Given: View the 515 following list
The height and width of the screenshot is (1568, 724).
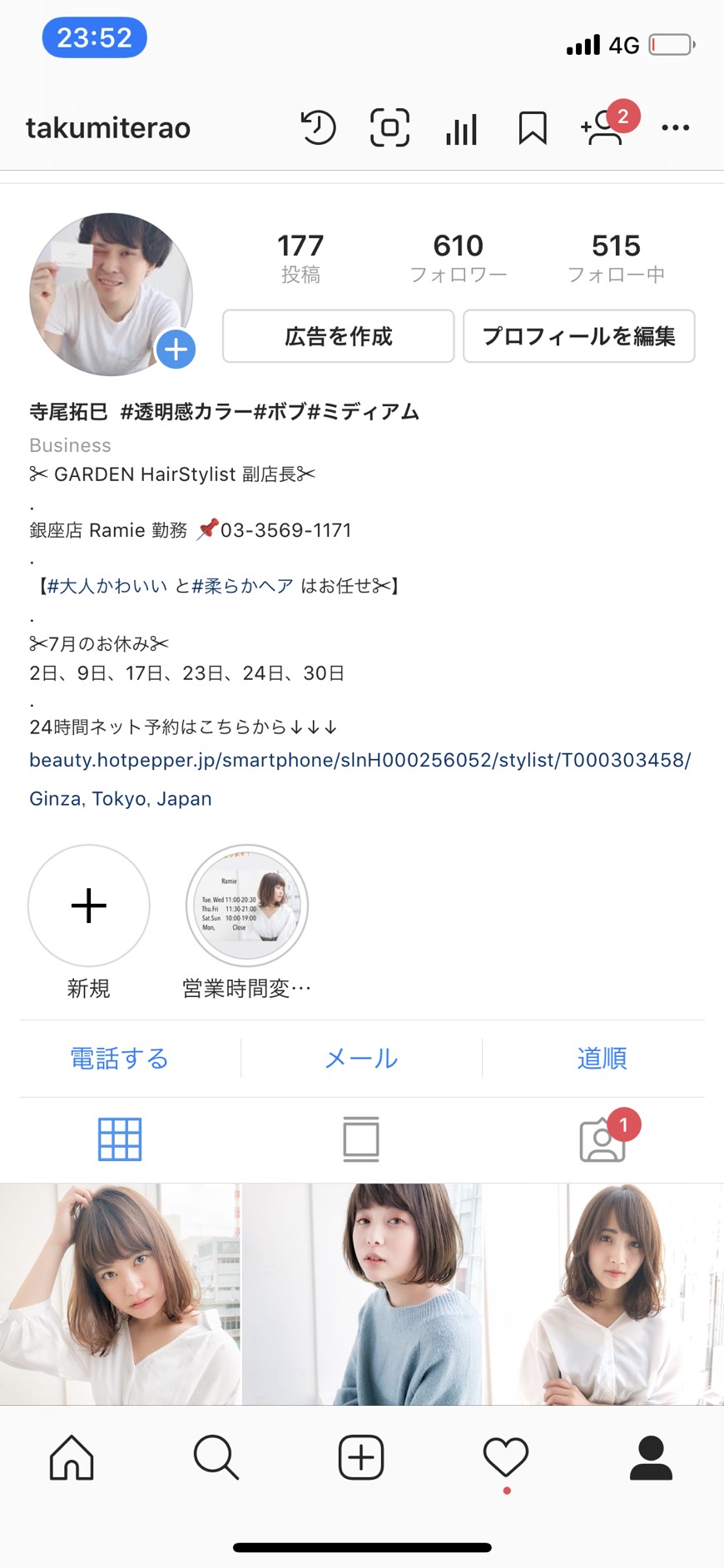Looking at the screenshot, I should (x=616, y=257).
